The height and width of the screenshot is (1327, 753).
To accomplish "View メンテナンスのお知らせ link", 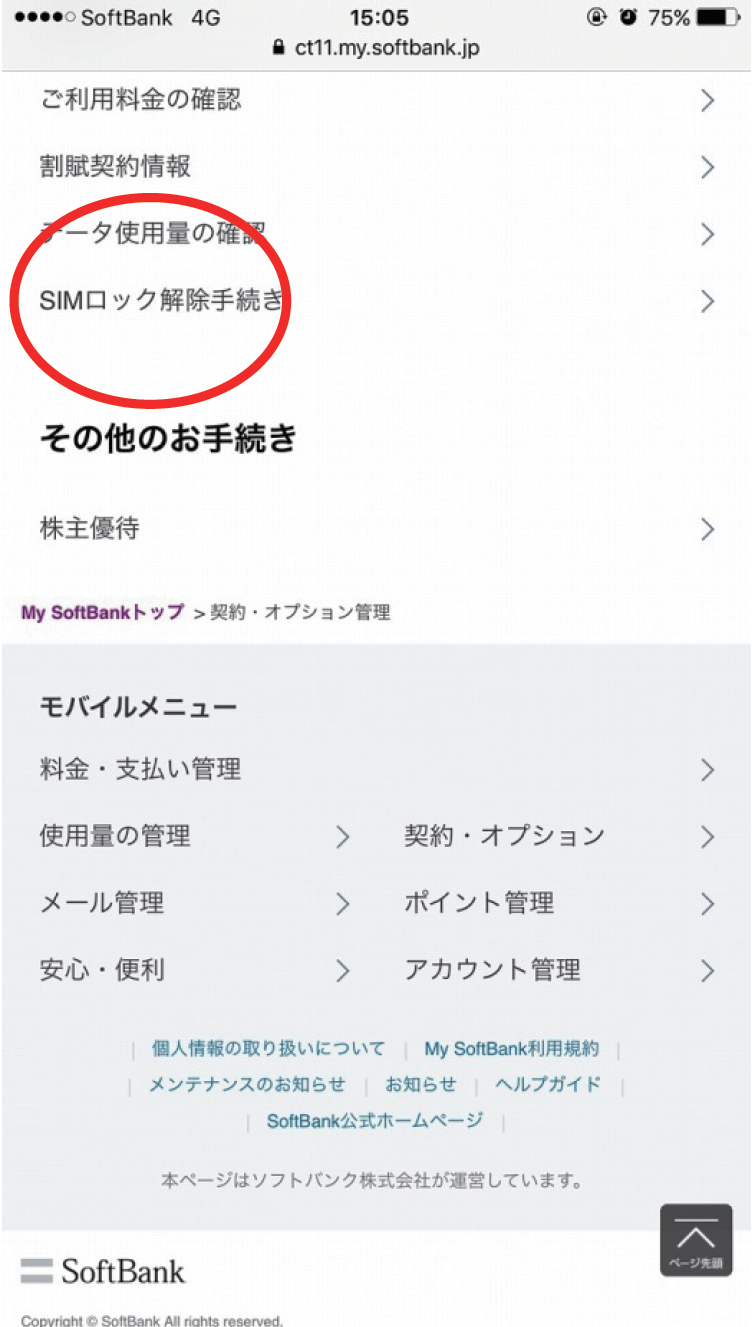I will point(247,1085).
